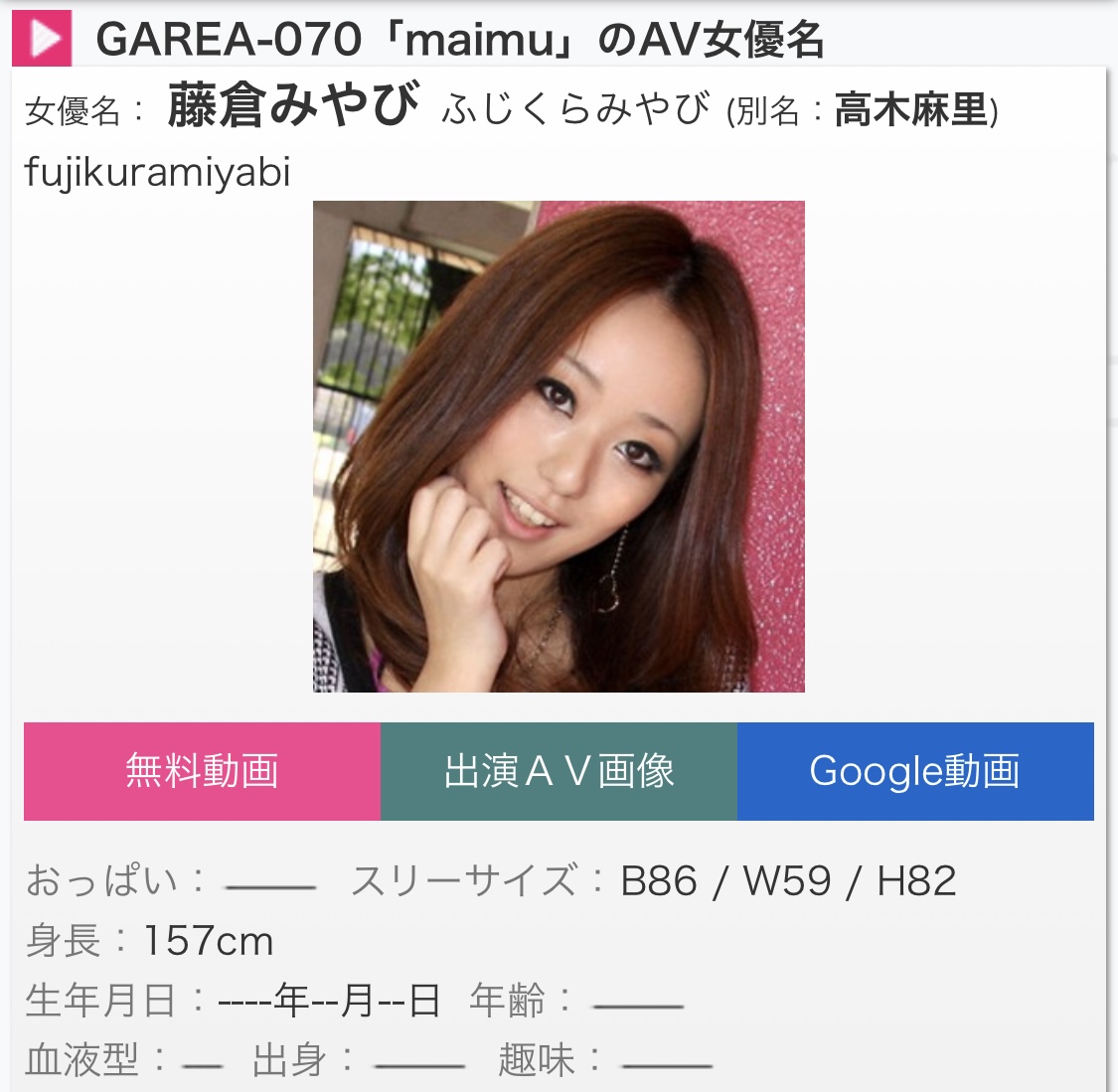1118x1092 pixels.
Task: Open the 出演AV画像 button
Action: click(x=559, y=771)
